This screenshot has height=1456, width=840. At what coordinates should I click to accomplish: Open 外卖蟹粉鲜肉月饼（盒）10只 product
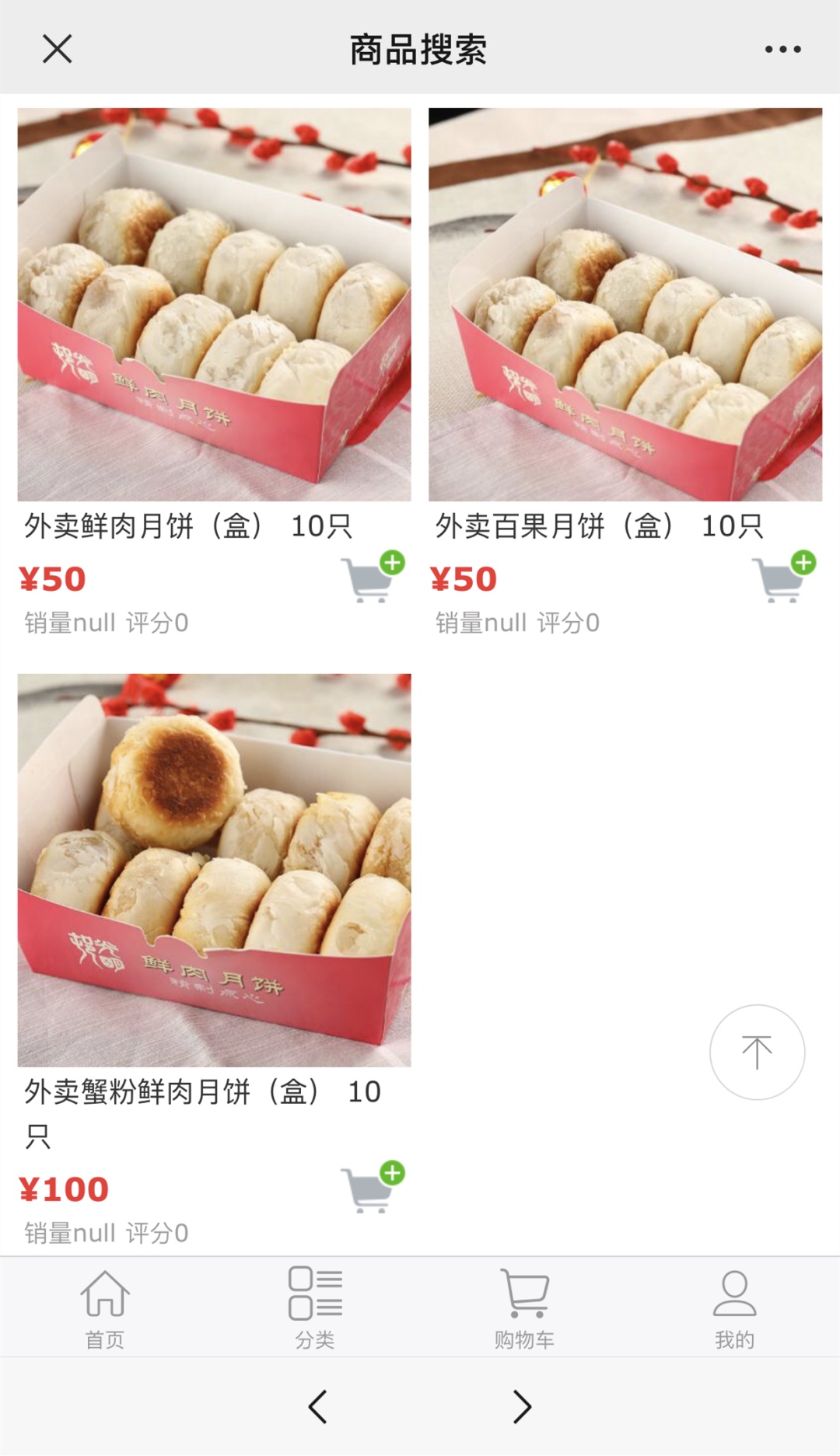pyautogui.click(x=214, y=870)
